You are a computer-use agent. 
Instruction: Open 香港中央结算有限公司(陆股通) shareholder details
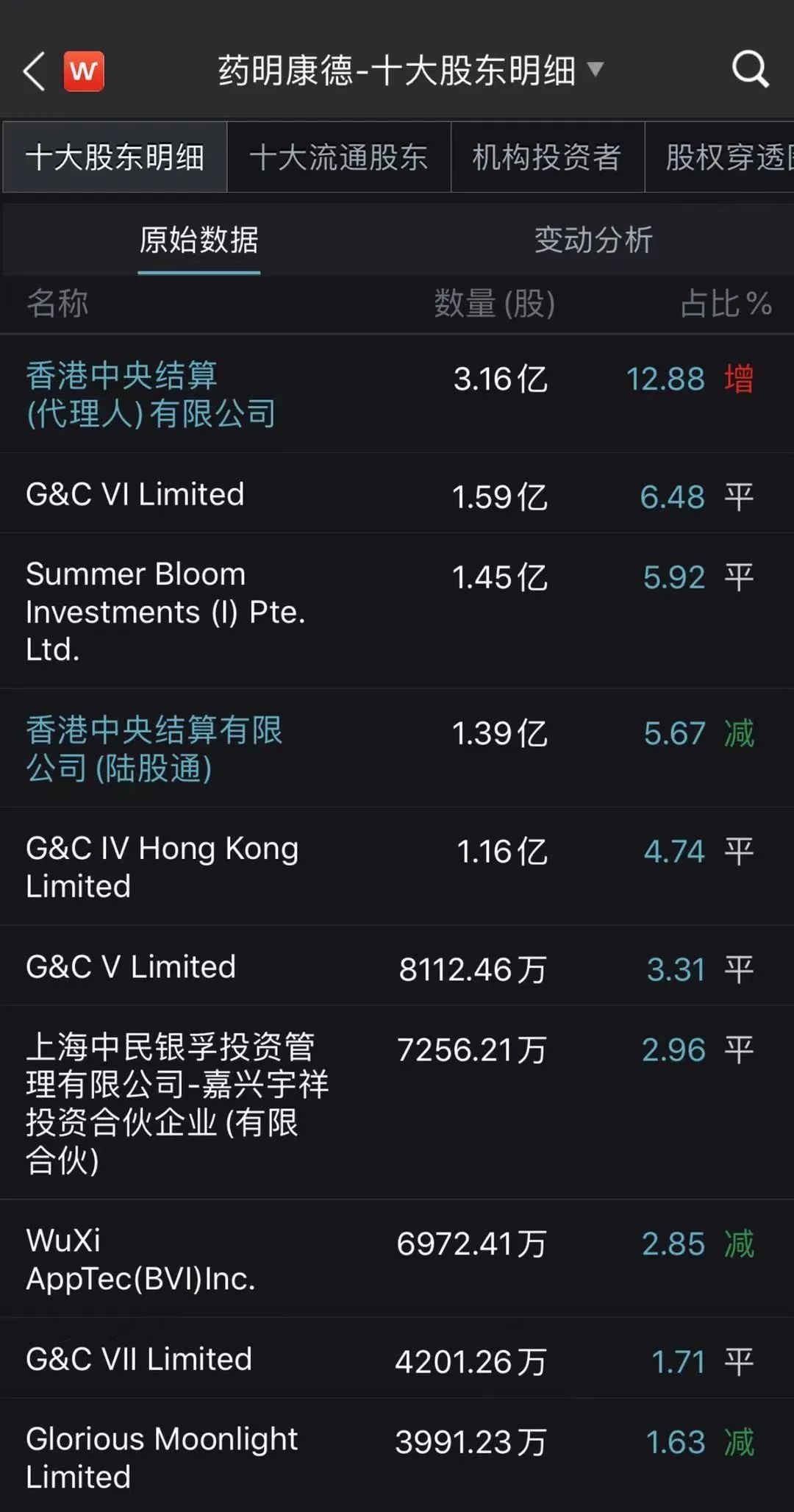click(154, 749)
